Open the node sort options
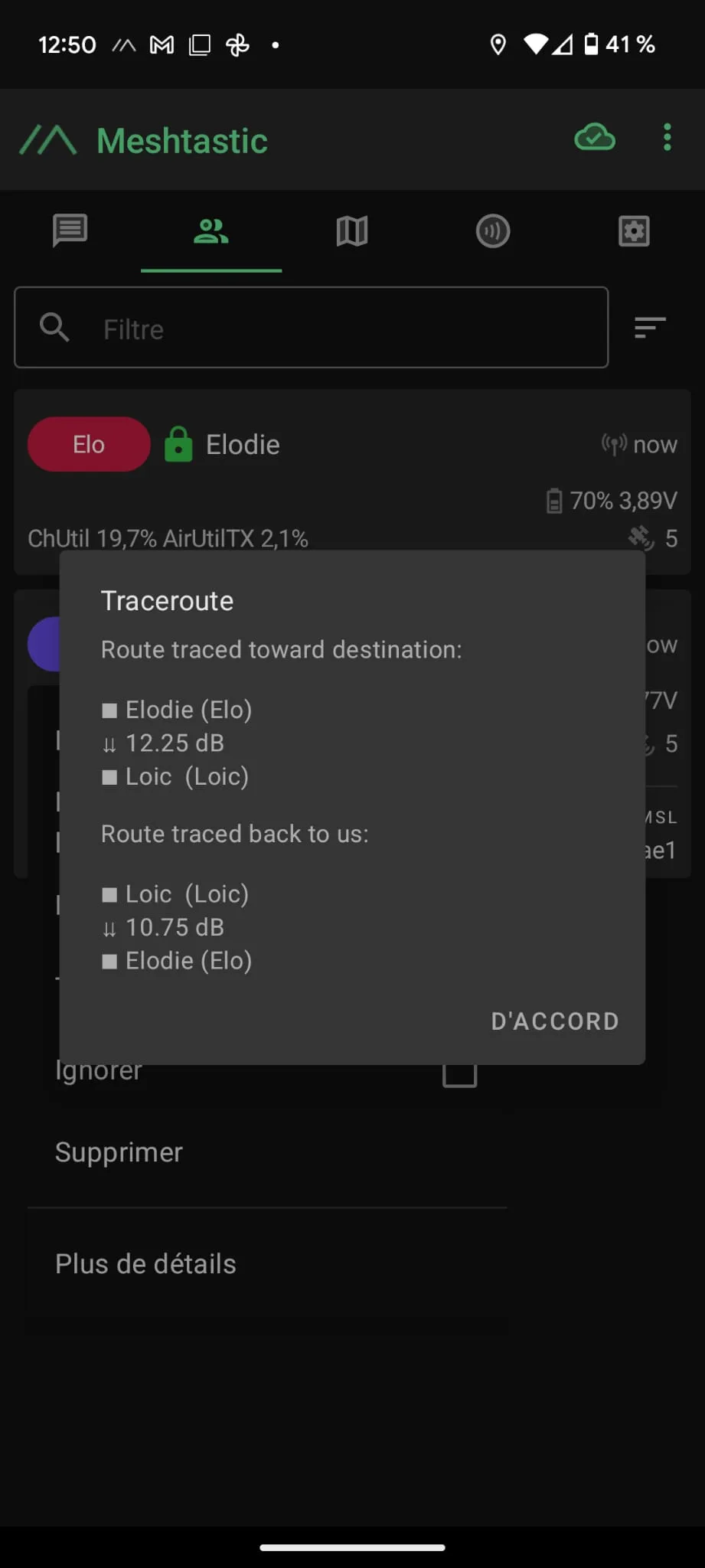The image size is (705, 1568). [650, 328]
